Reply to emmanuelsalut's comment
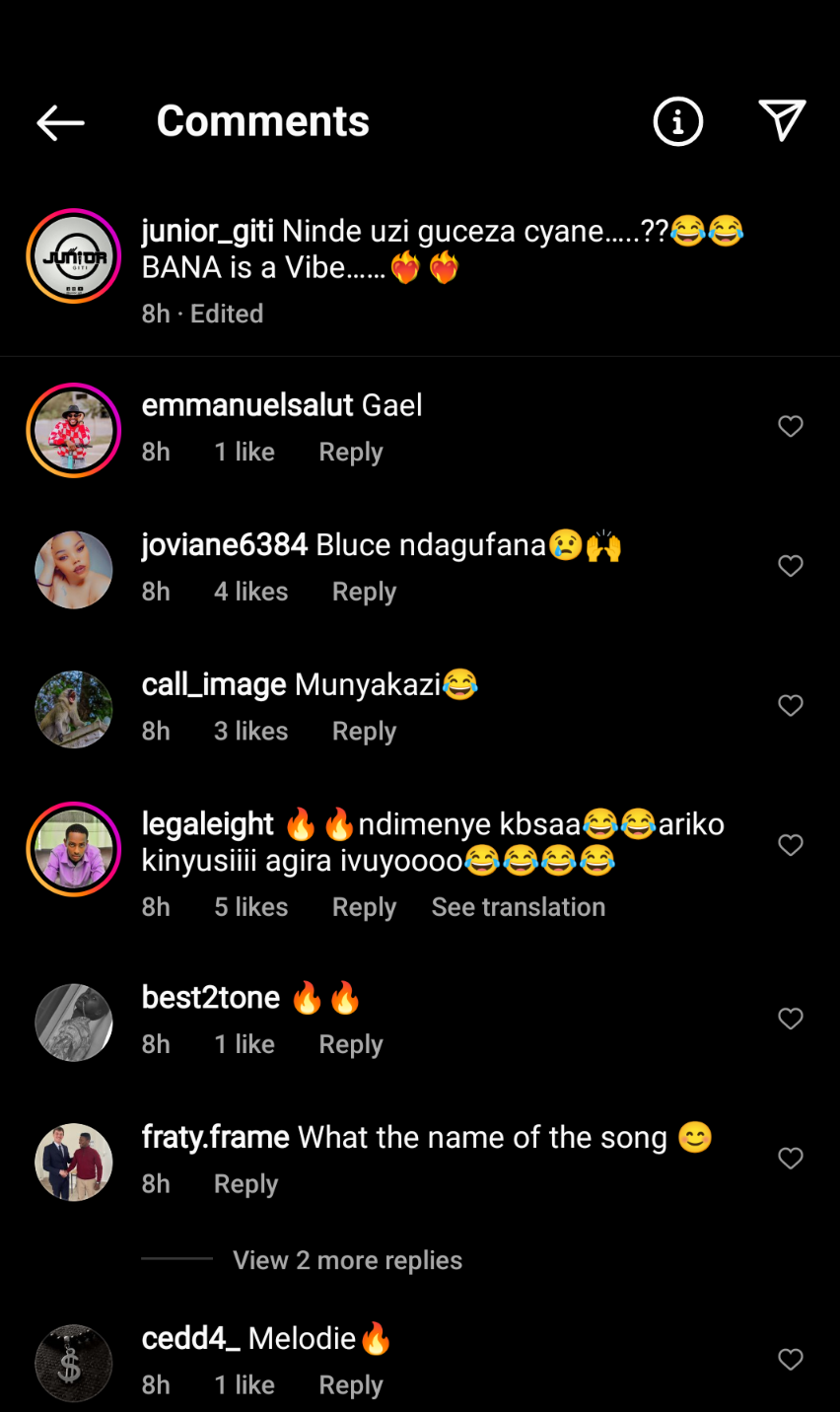 pyautogui.click(x=350, y=453)
